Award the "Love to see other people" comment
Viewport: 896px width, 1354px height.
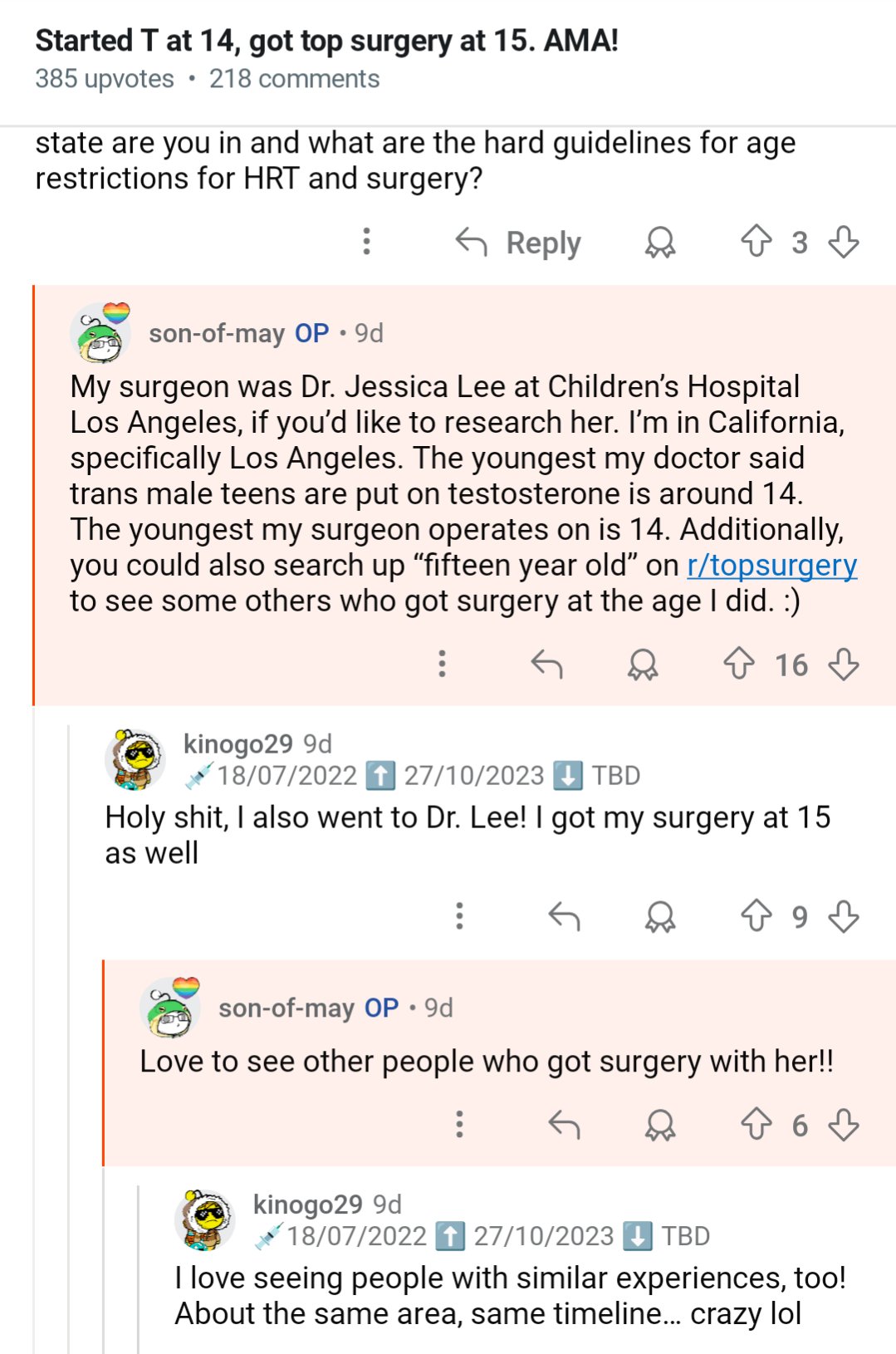pos(660,1125)
